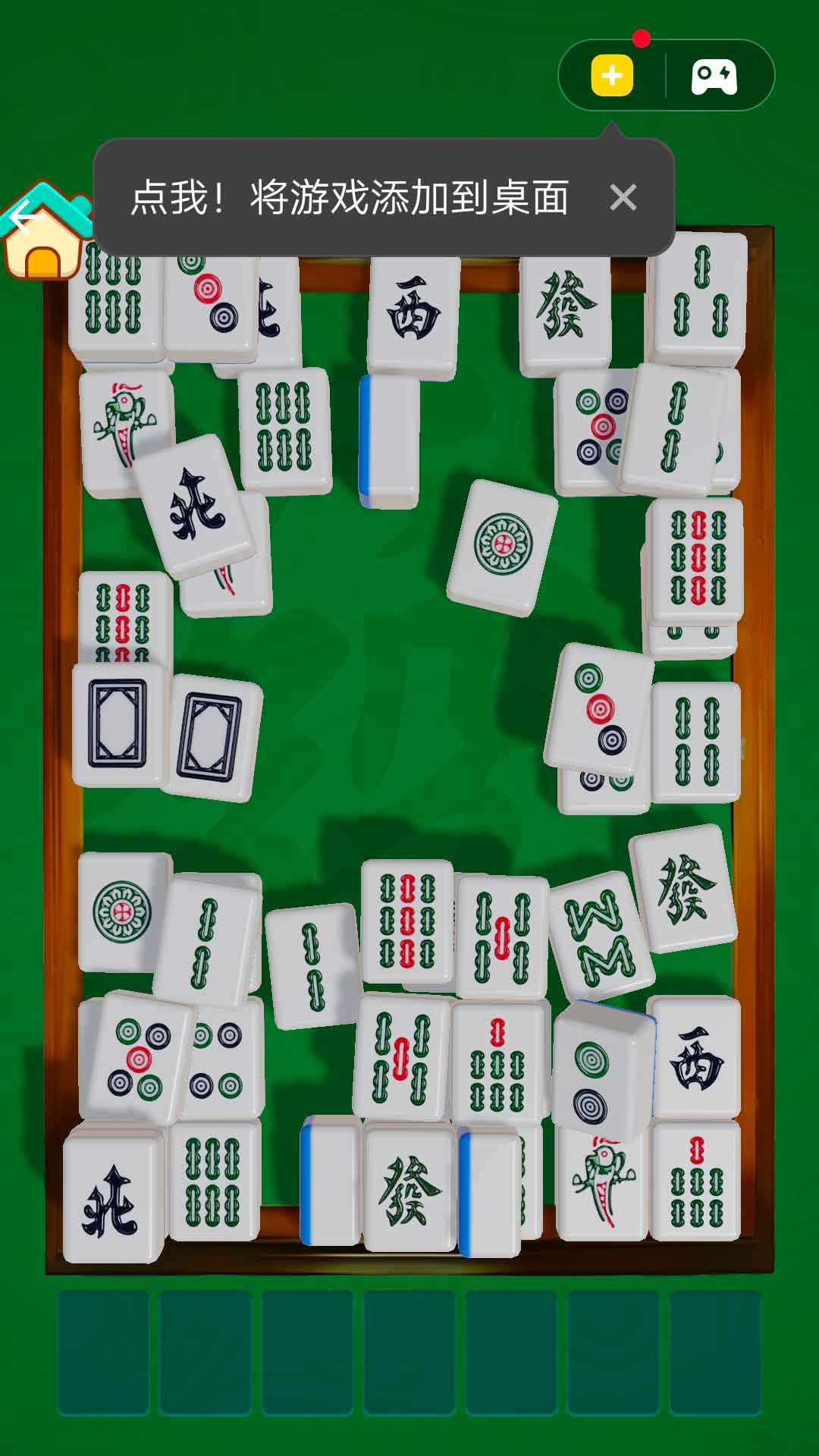This screenshot has width=819, height=1456.
Task: Pick the tilted 北 tile near the bird
Action: (x=196, y=504)
